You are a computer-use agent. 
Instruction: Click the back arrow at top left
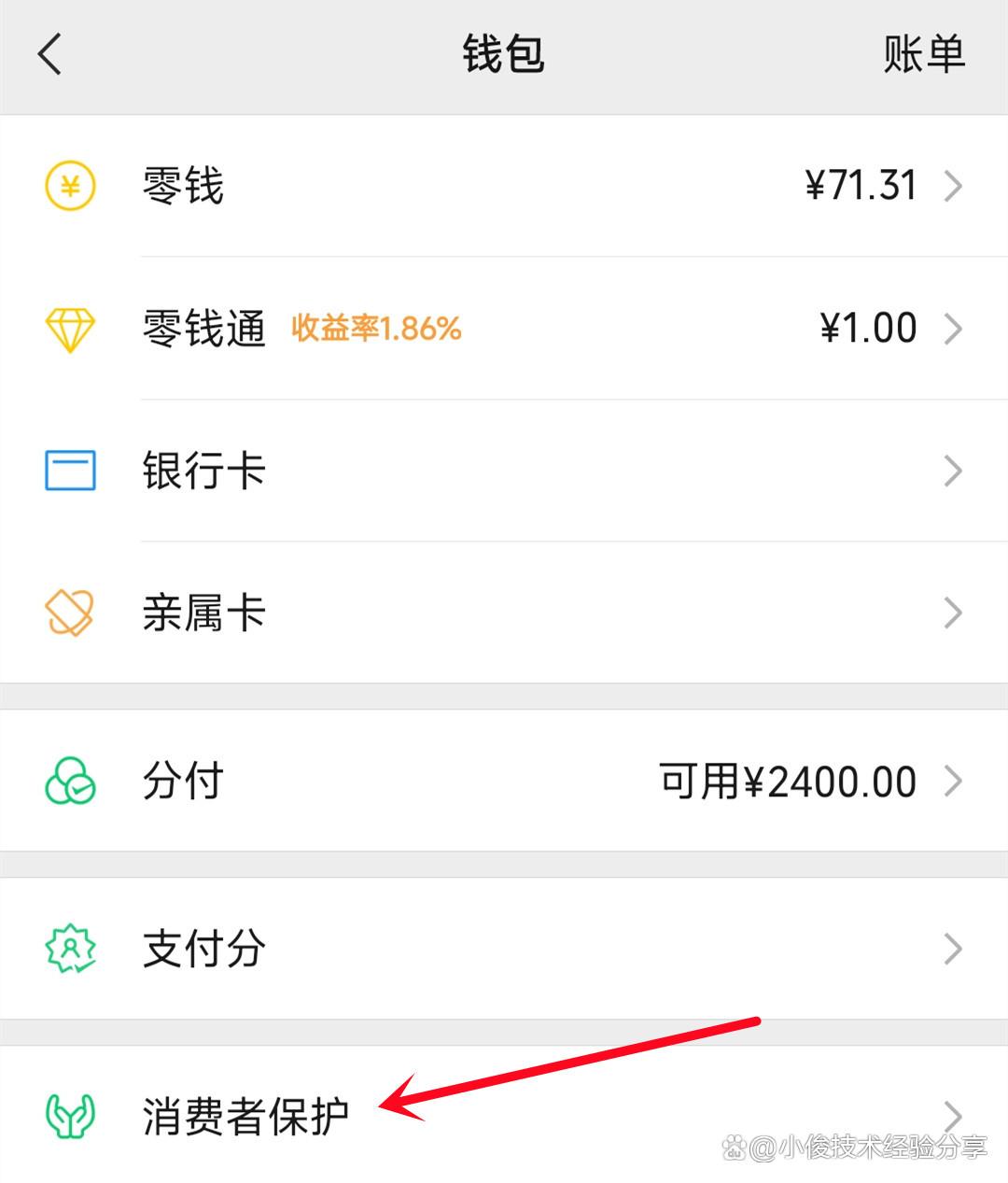point(49,53)
